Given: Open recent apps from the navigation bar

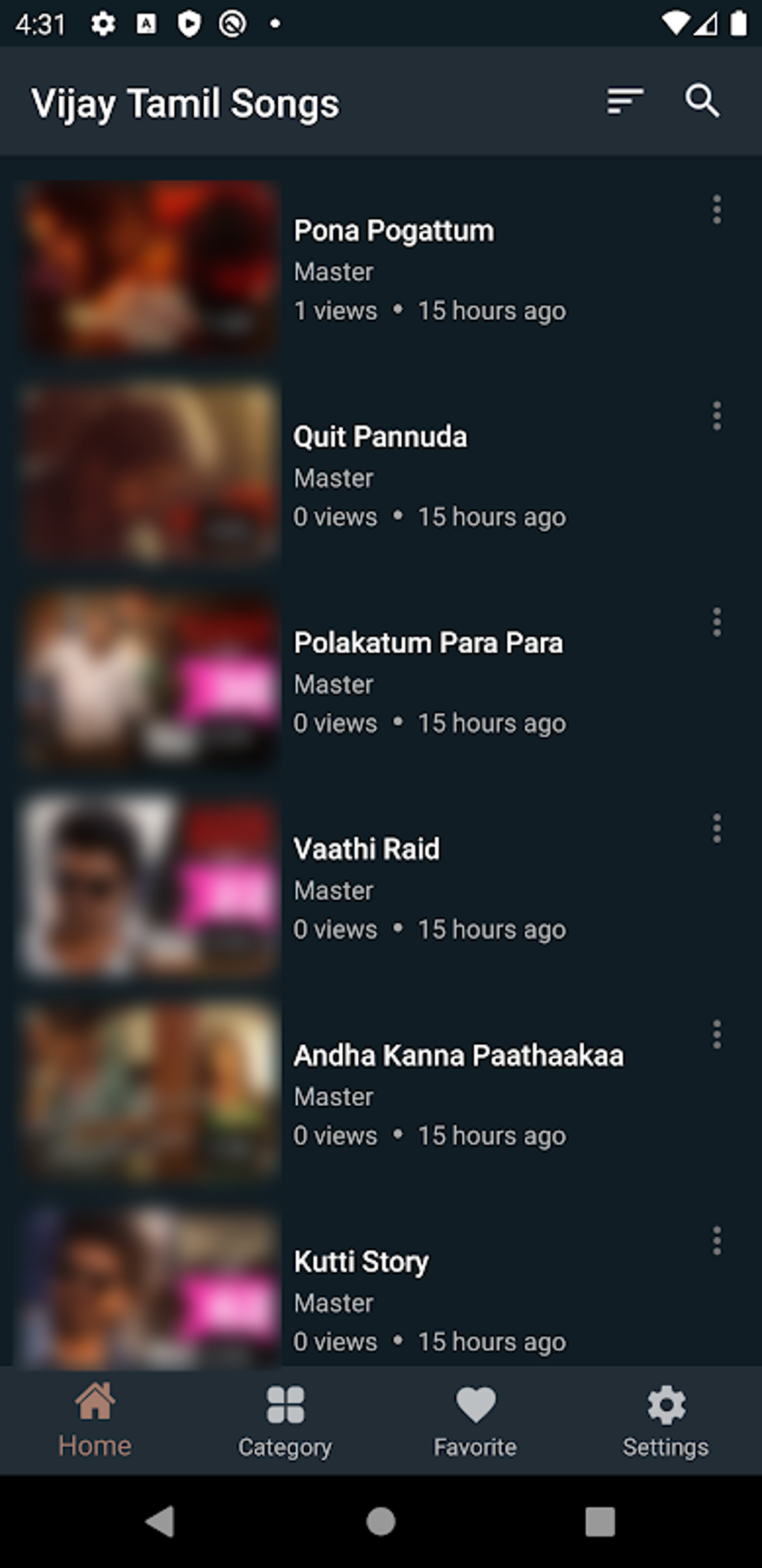Looking at the screenshot, I should pyautogui.click(x=600, y=1521).
